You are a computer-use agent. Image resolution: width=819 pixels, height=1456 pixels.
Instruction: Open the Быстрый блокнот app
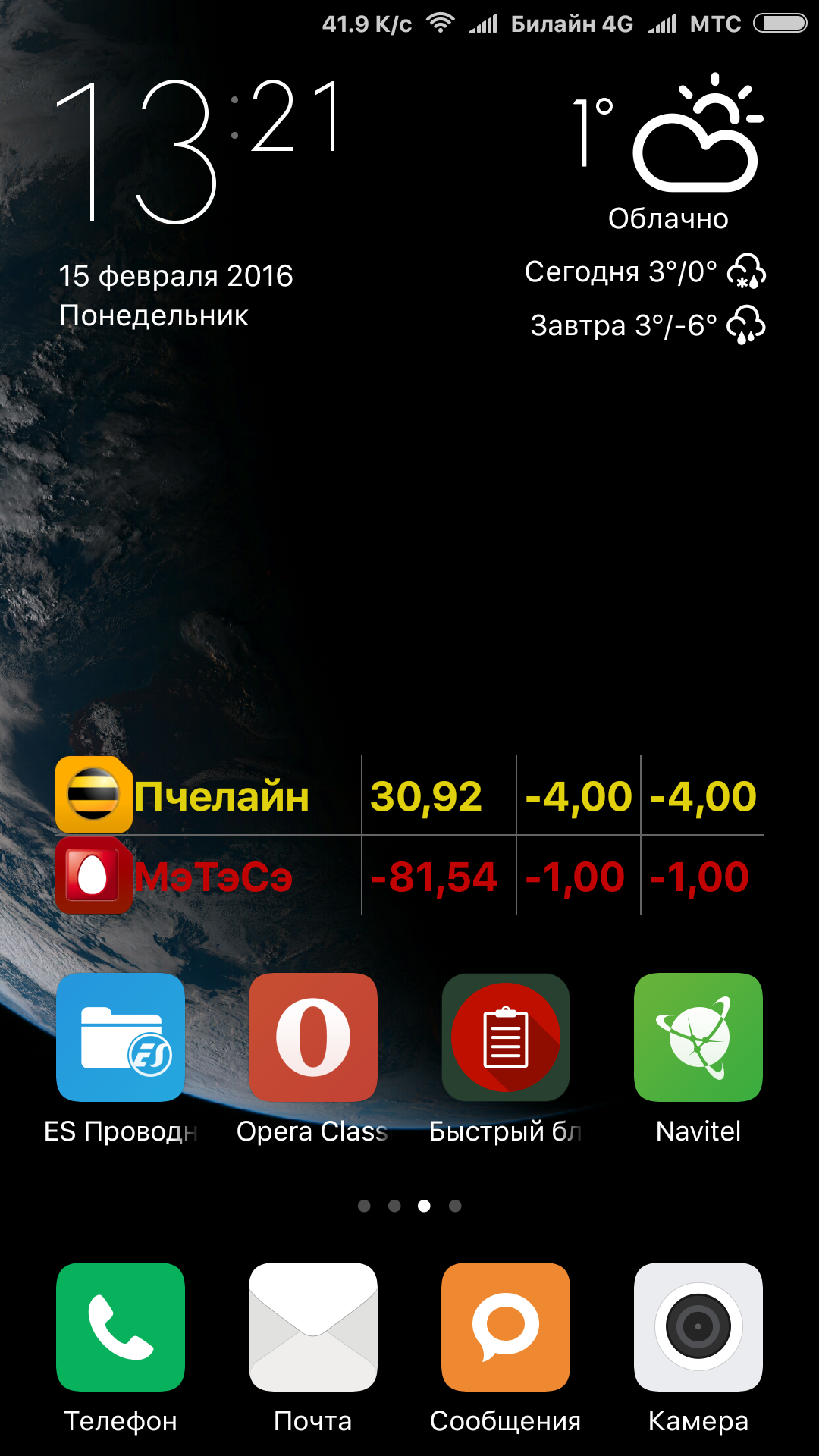506,1037
